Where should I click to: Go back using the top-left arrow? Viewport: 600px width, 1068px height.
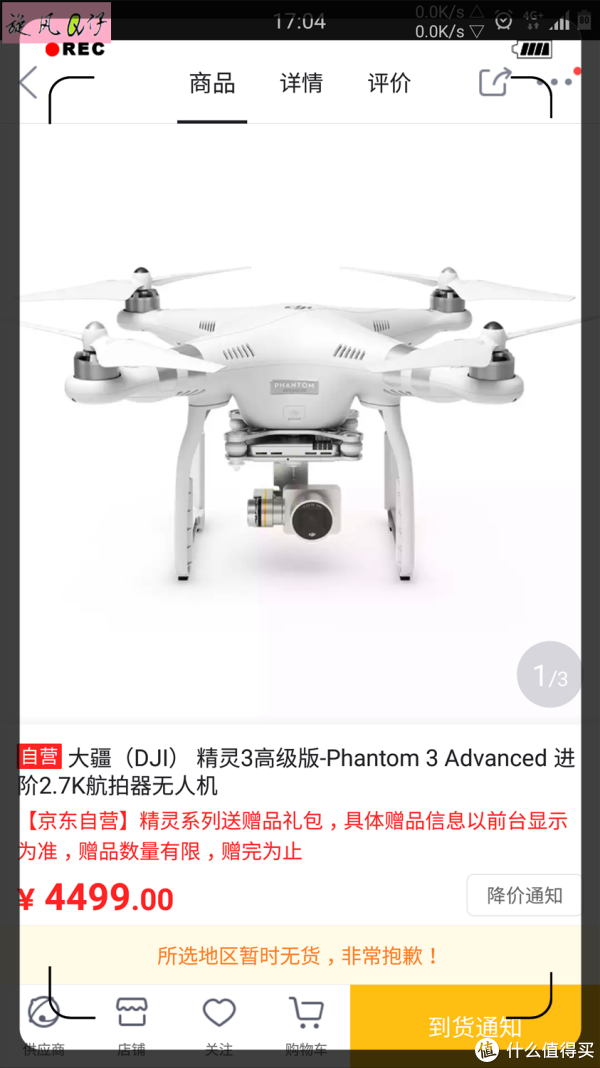click(x=28, y=84)
